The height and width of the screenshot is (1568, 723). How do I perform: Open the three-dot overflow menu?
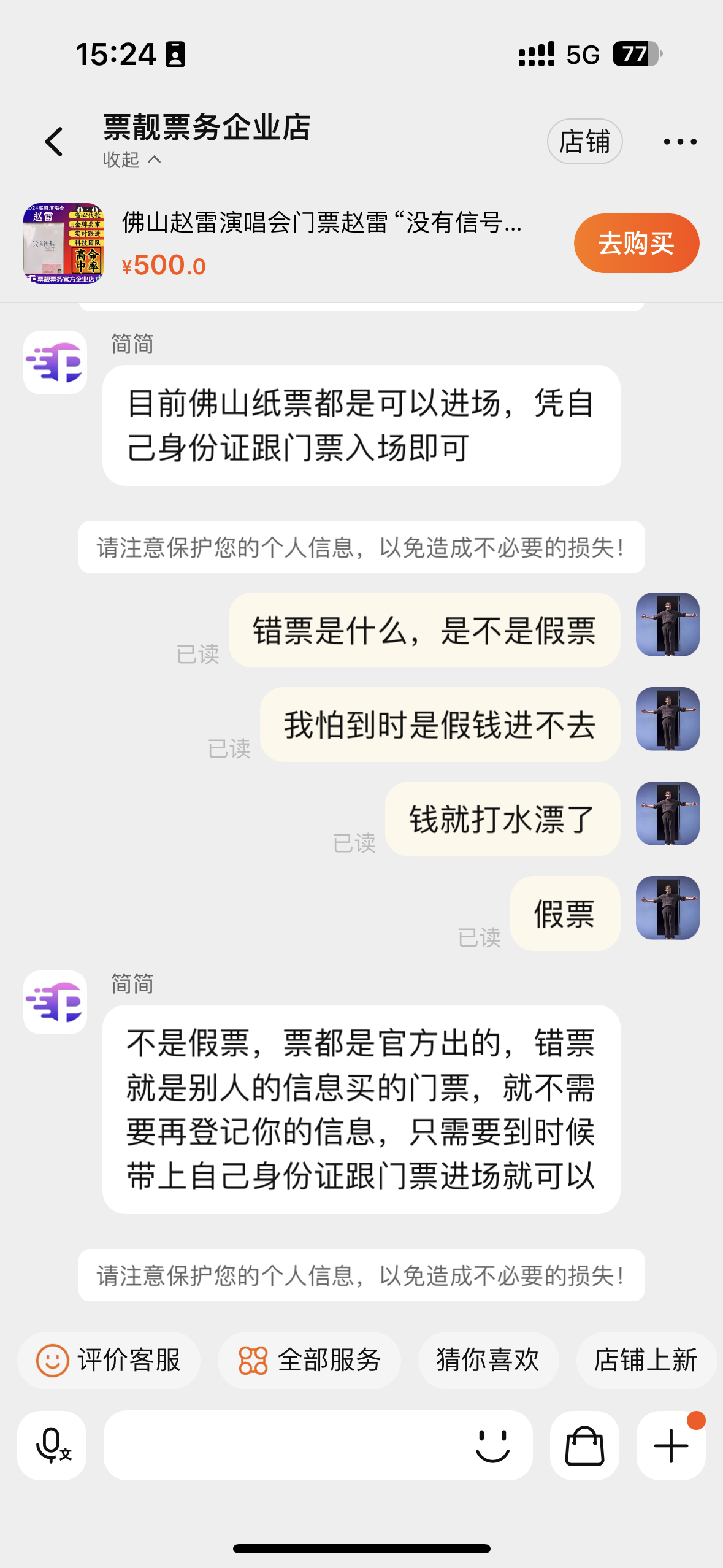tap(679, 142)
